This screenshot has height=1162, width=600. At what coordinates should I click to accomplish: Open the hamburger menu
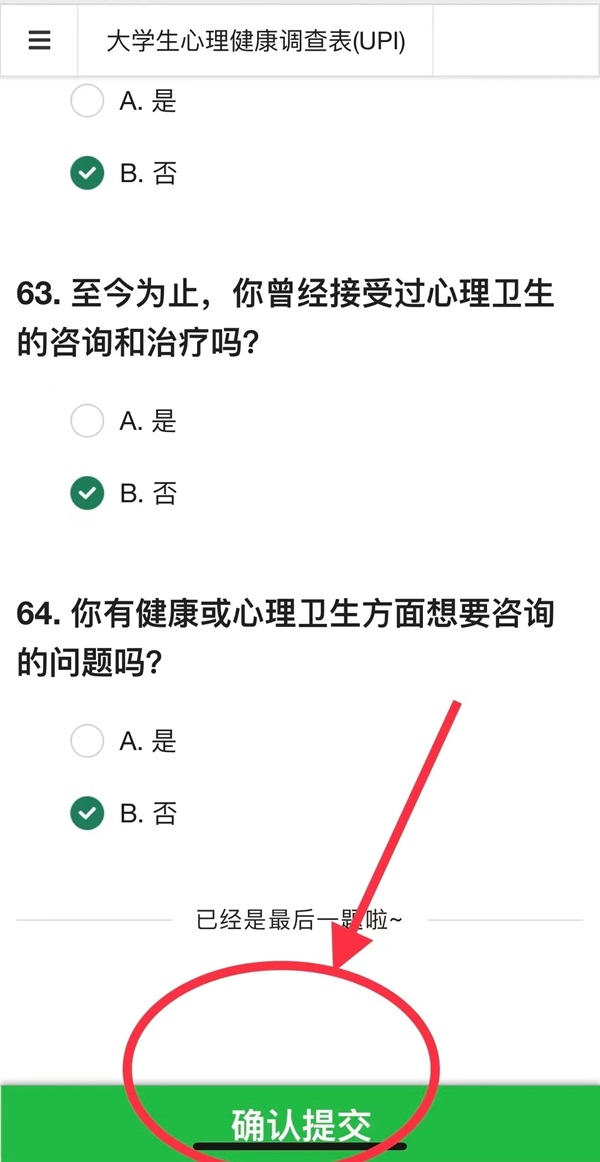(x=39, y=40)
